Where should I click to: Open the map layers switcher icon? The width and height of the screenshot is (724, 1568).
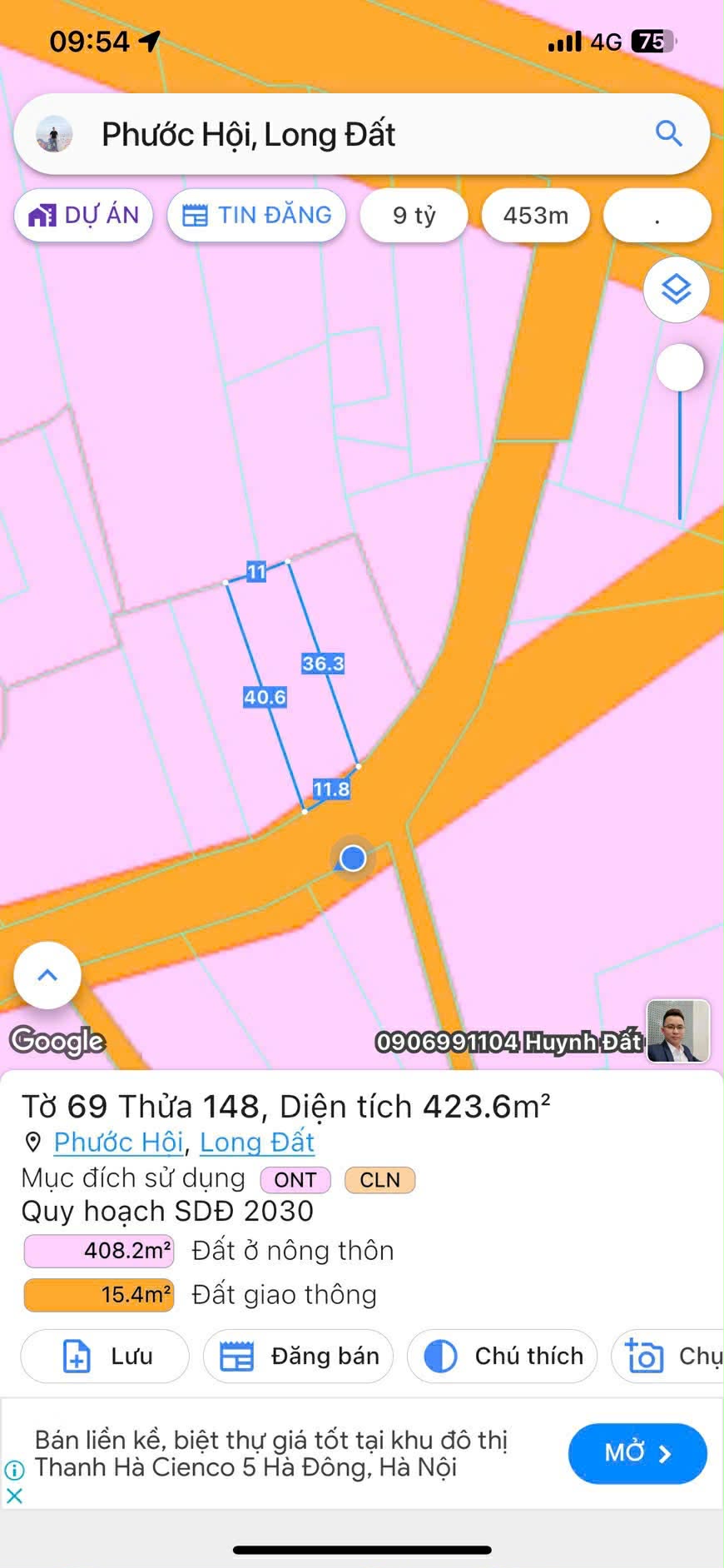[x=676, y=290]
